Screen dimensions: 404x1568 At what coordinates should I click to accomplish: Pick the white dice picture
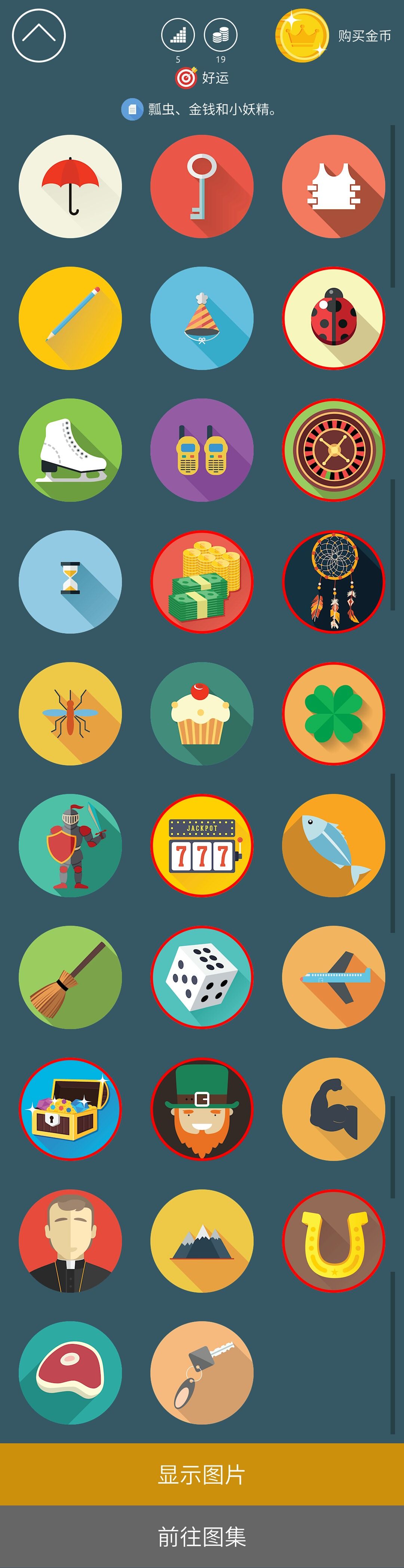202,977
